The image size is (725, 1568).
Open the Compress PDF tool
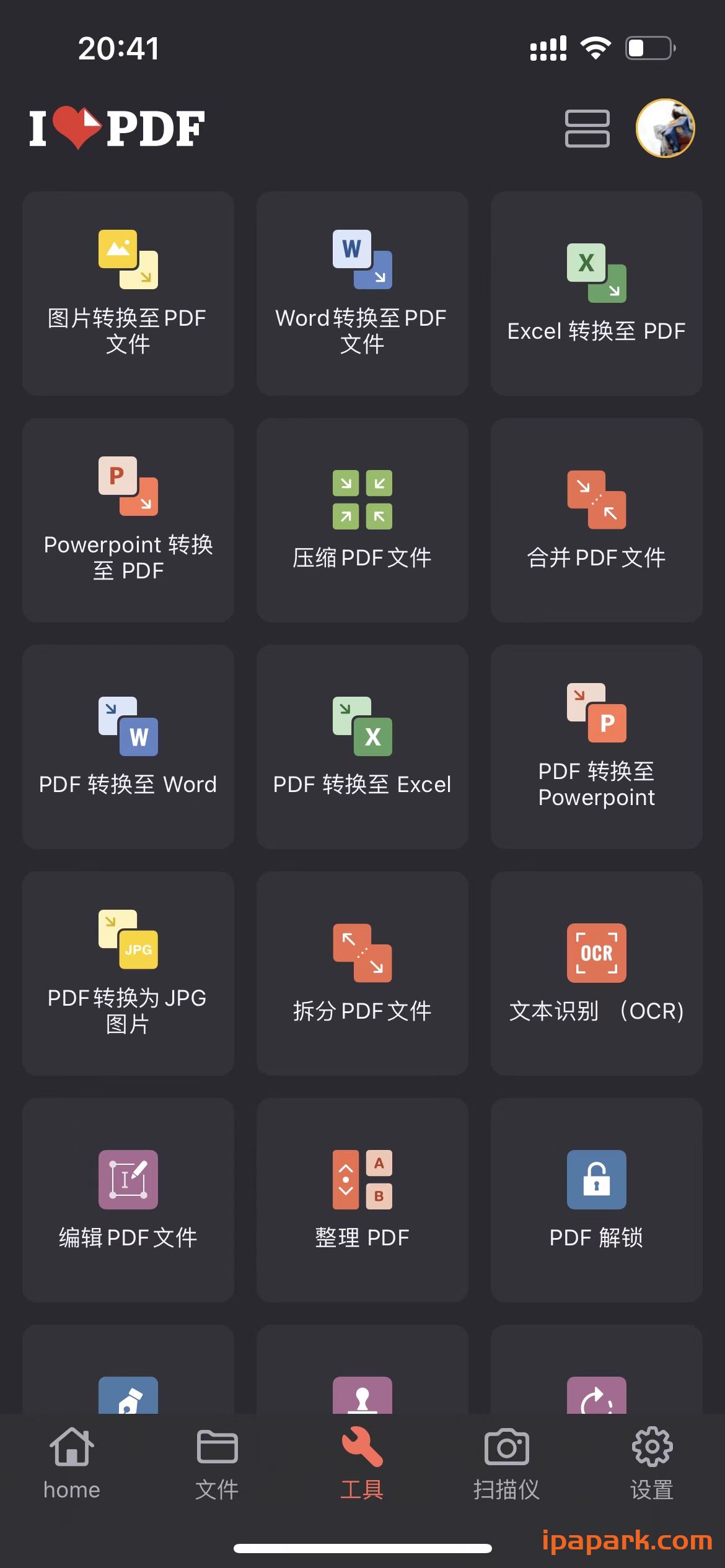coord(361,519)
